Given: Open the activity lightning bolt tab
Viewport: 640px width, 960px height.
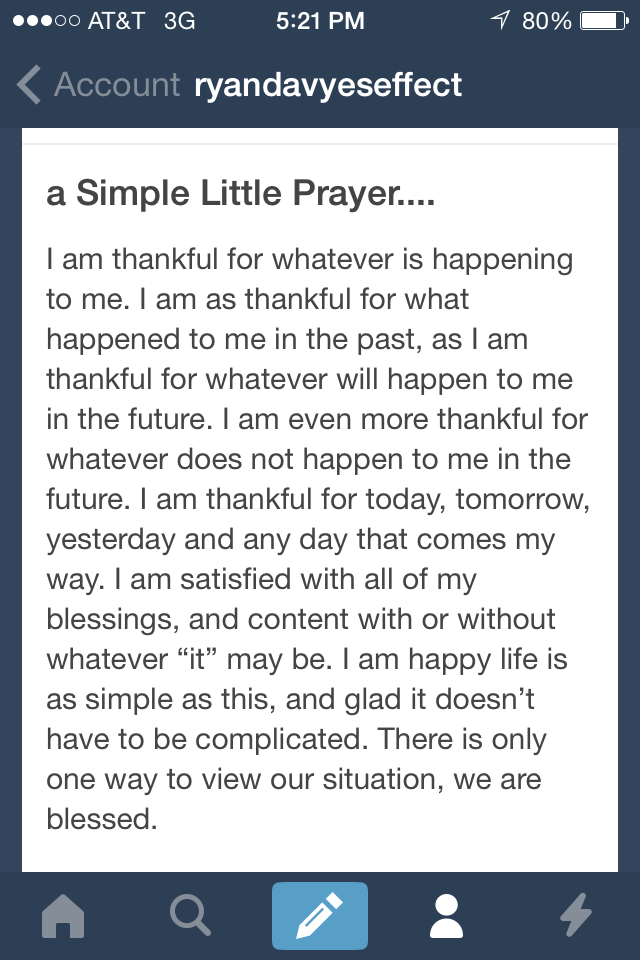Looking at the screenshot, I should pos(575,916).
